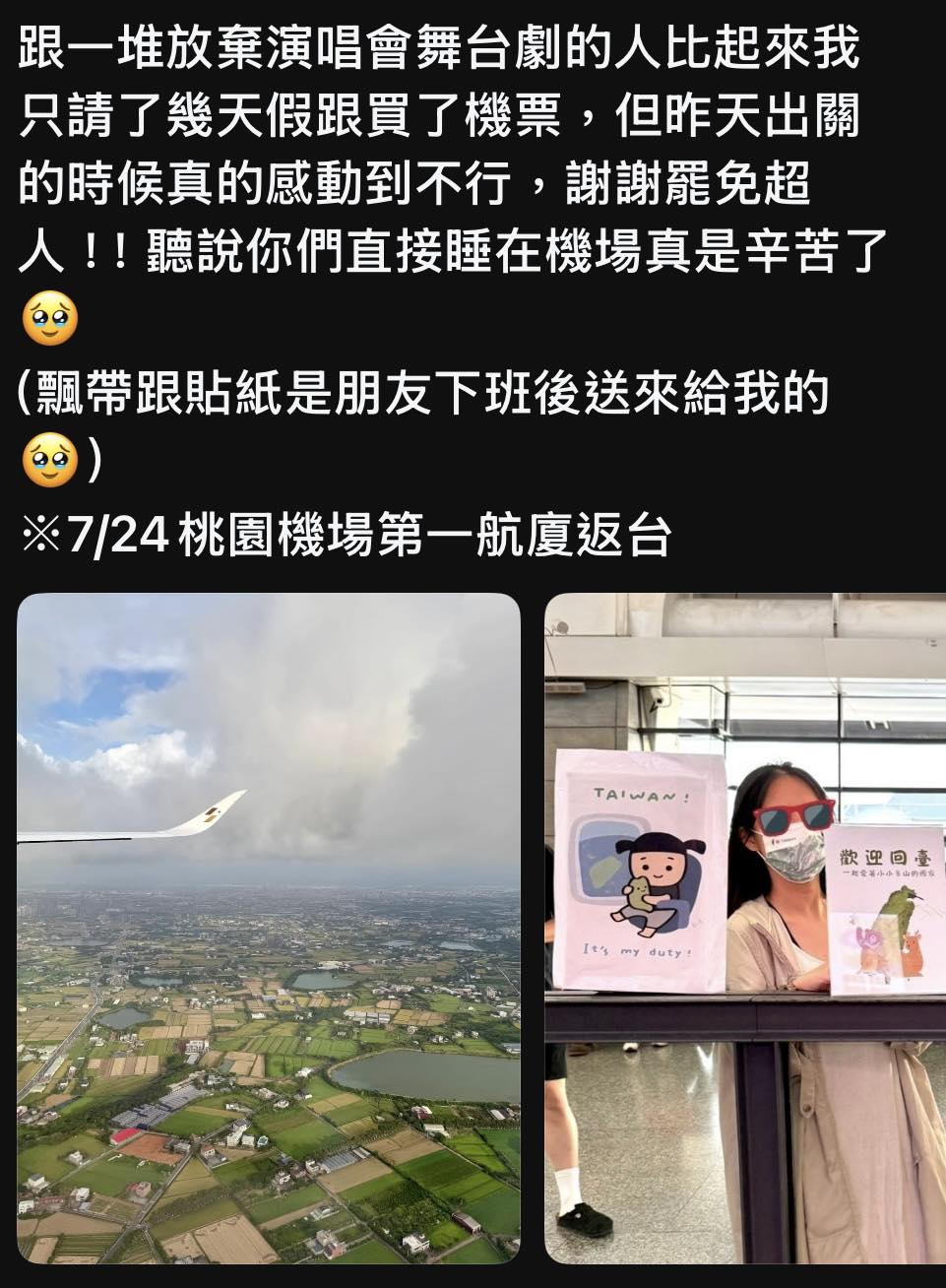View the airport welcome signs photo
This screenshot has height=1288, width=946.
coord(745,928)
